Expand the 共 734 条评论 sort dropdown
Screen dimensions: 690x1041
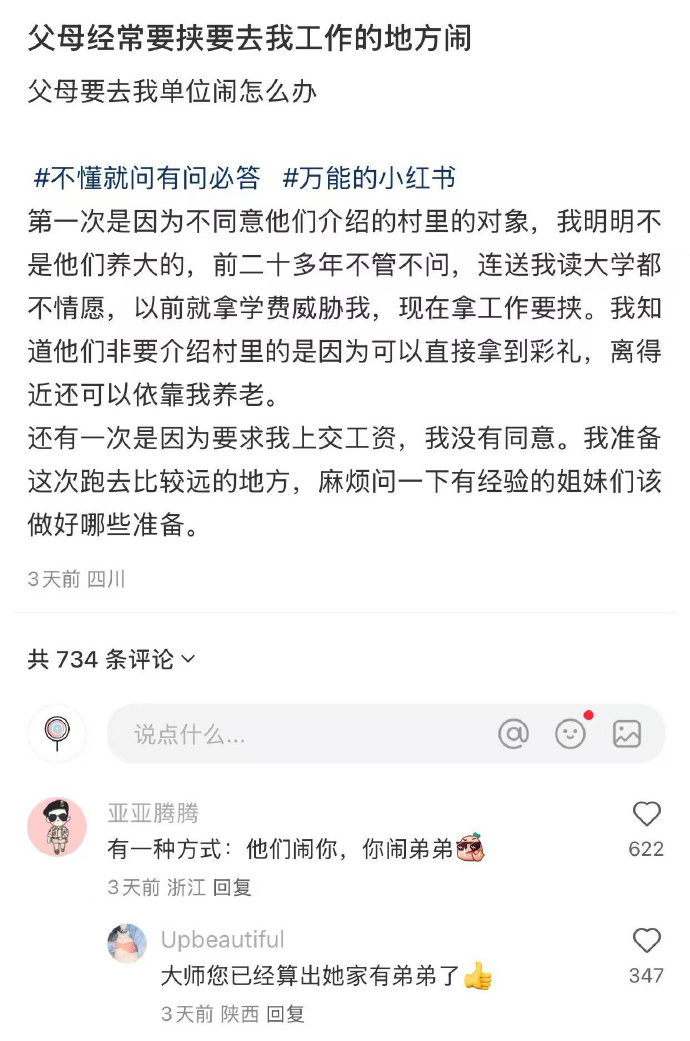[112, 659]
